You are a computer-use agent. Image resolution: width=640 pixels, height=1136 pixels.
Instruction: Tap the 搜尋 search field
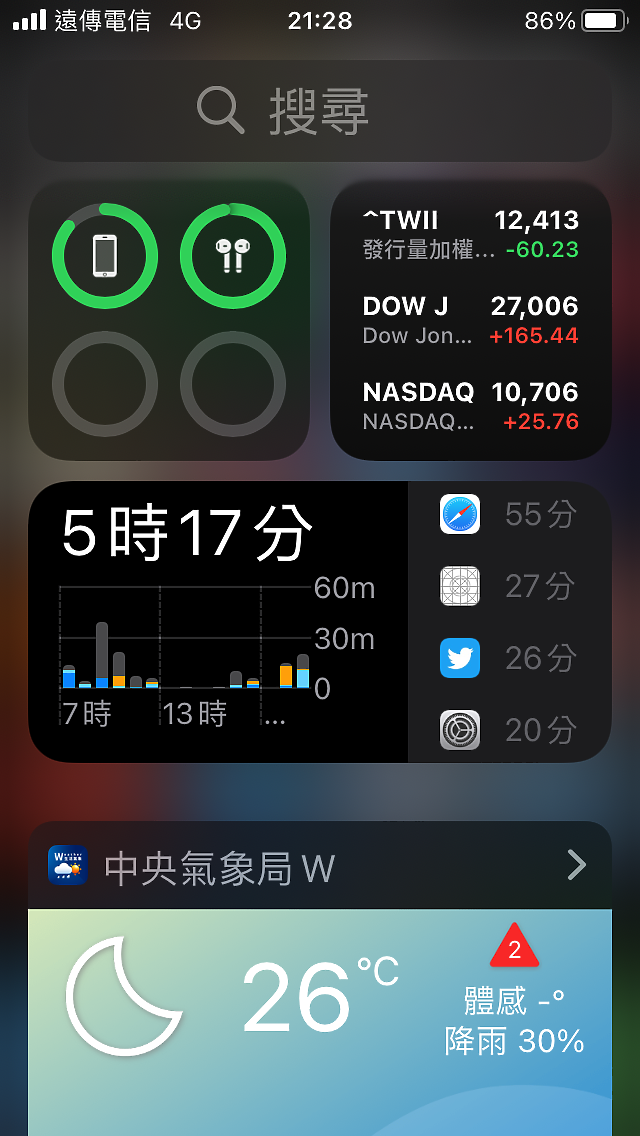coord(320,111)
